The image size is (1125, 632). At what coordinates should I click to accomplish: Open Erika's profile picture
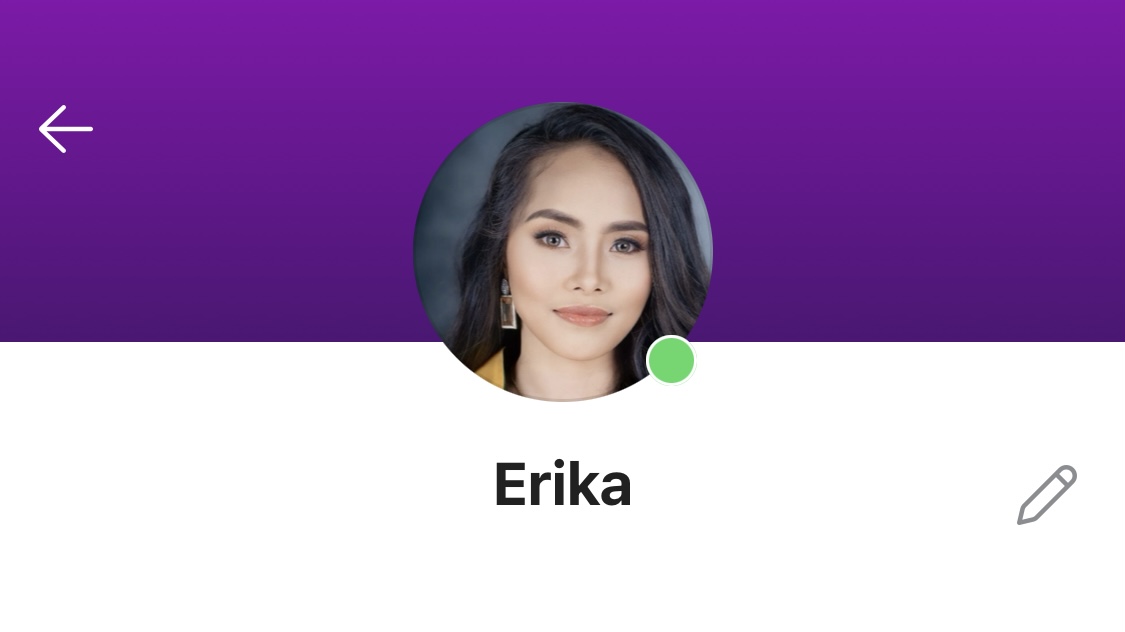click(x=562, y=252)
